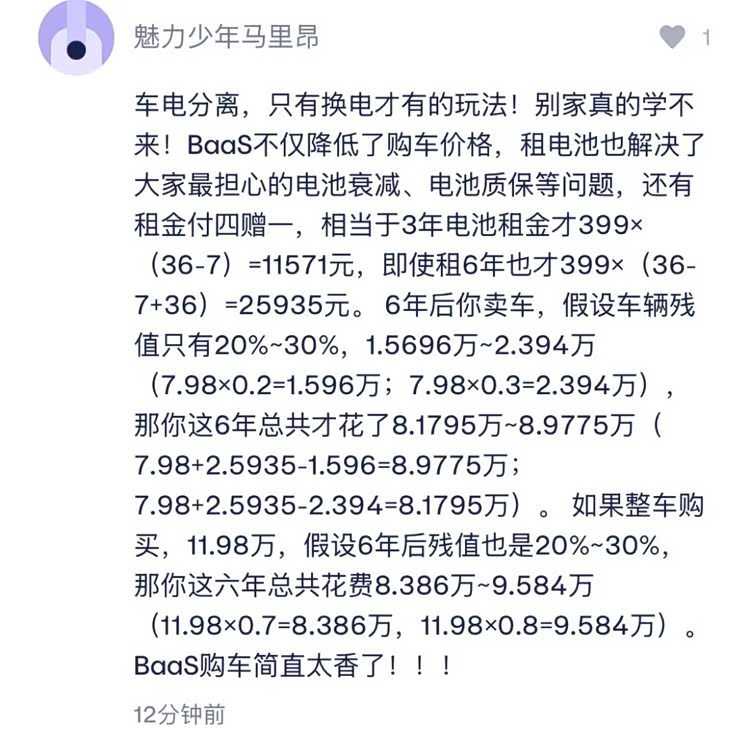
Task: Like the comment by 魅力少年马里昂
Action: point(673,38)
